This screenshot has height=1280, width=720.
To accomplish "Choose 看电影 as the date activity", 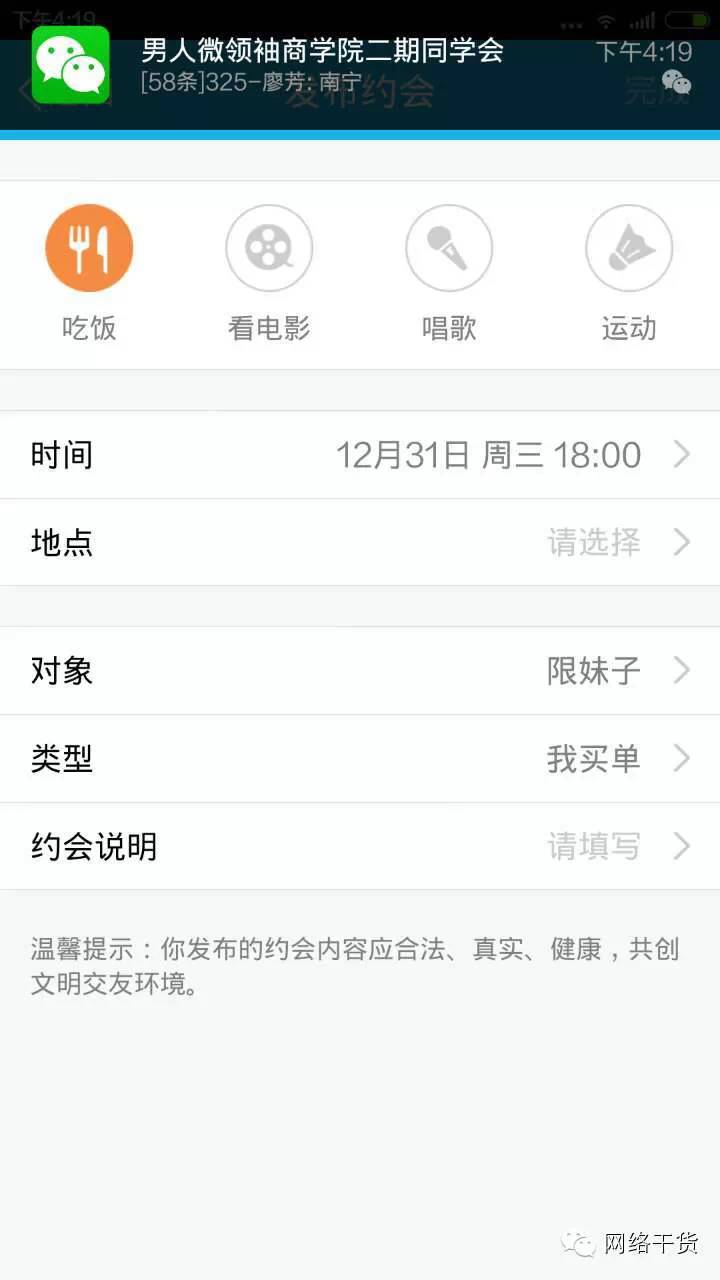I will pyautogui.click(x=269, y=248).
